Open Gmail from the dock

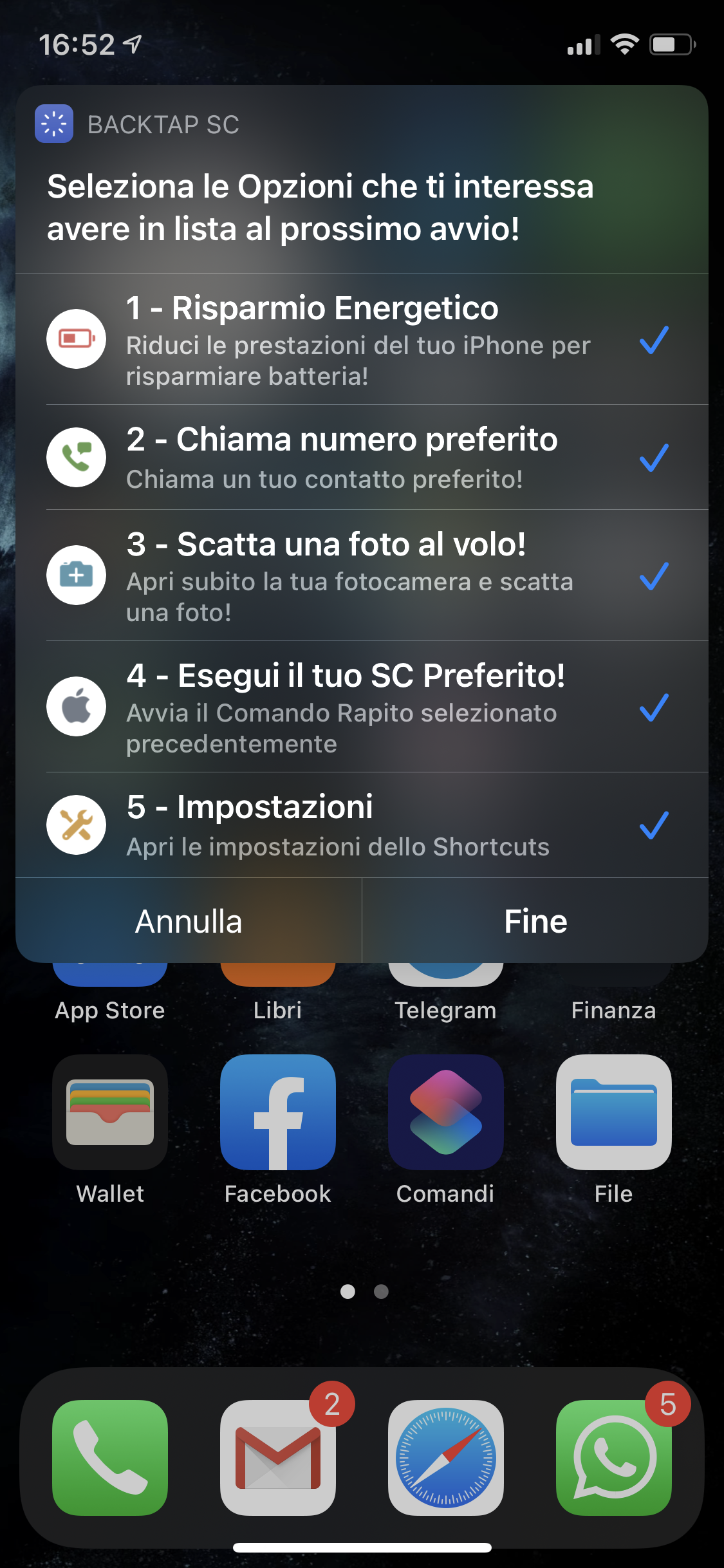278,1457
